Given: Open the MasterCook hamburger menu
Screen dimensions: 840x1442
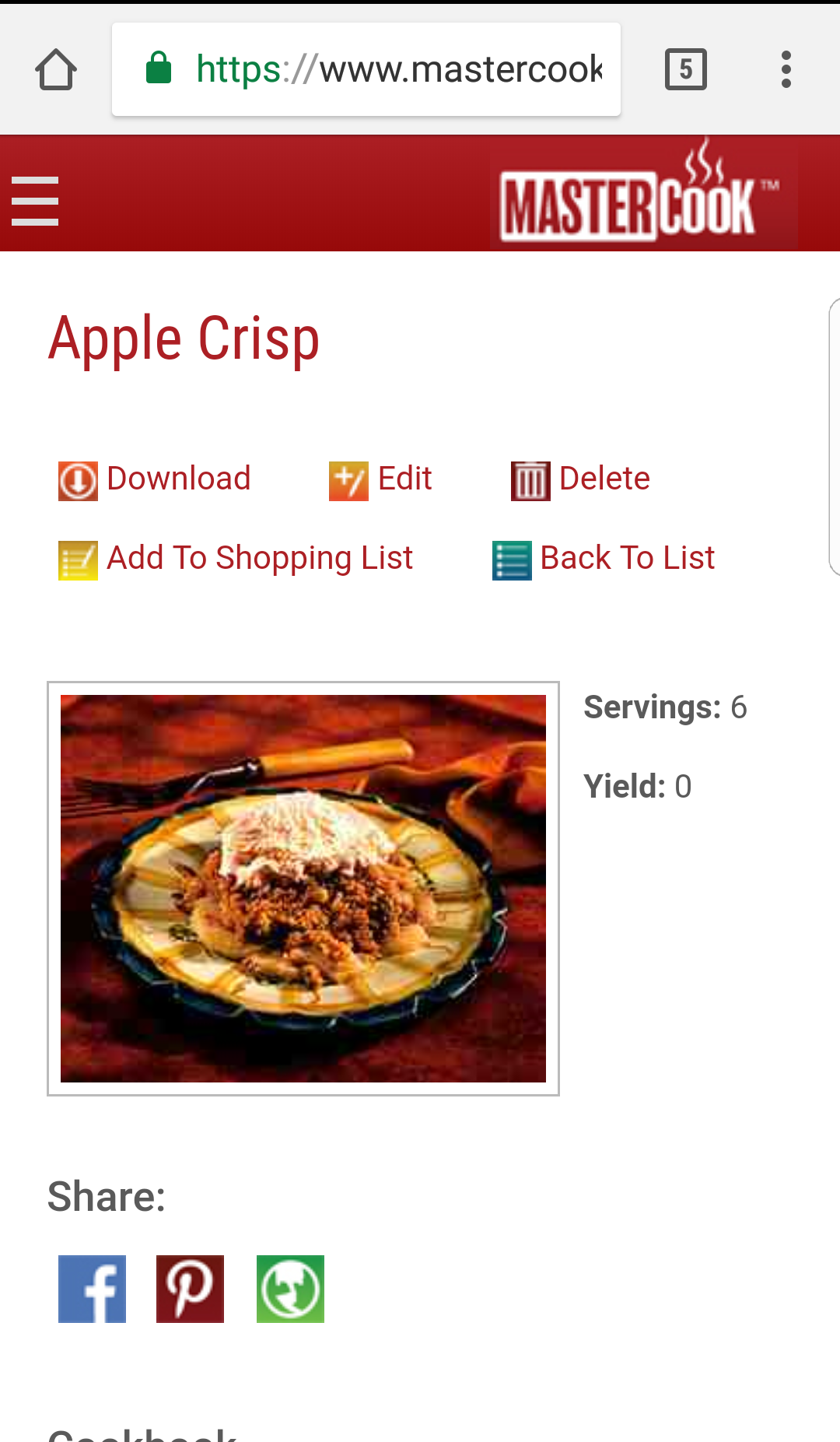Looking at the screenshot, I should (x=35, y=201).
